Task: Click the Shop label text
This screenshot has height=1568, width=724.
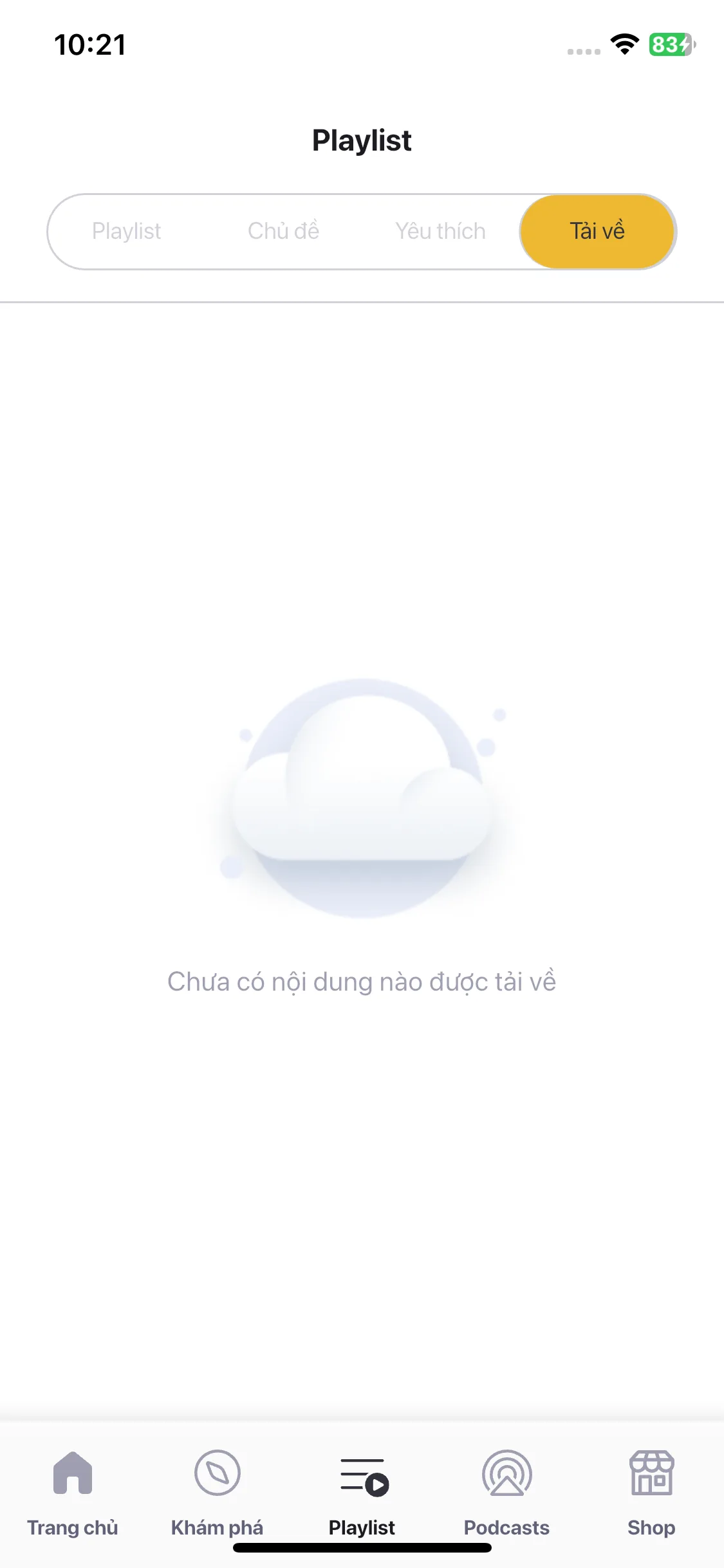Action: coord(652,1527)
